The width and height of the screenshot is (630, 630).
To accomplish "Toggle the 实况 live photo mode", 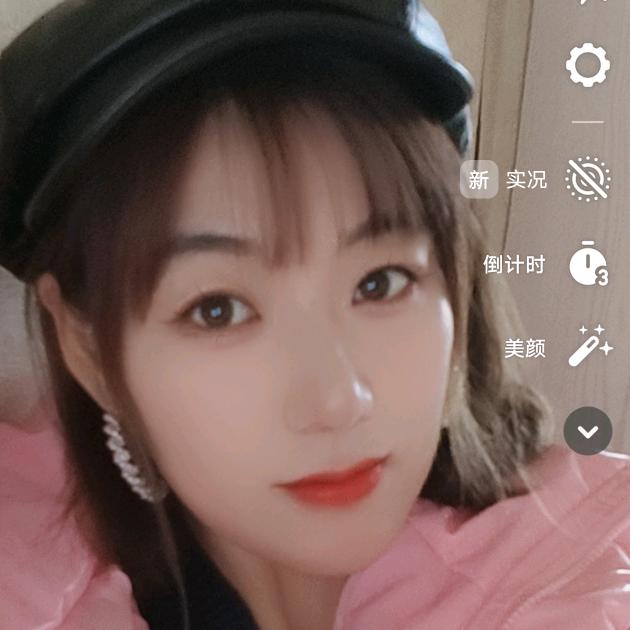I will pyautogui.click(x=587, y=180).
